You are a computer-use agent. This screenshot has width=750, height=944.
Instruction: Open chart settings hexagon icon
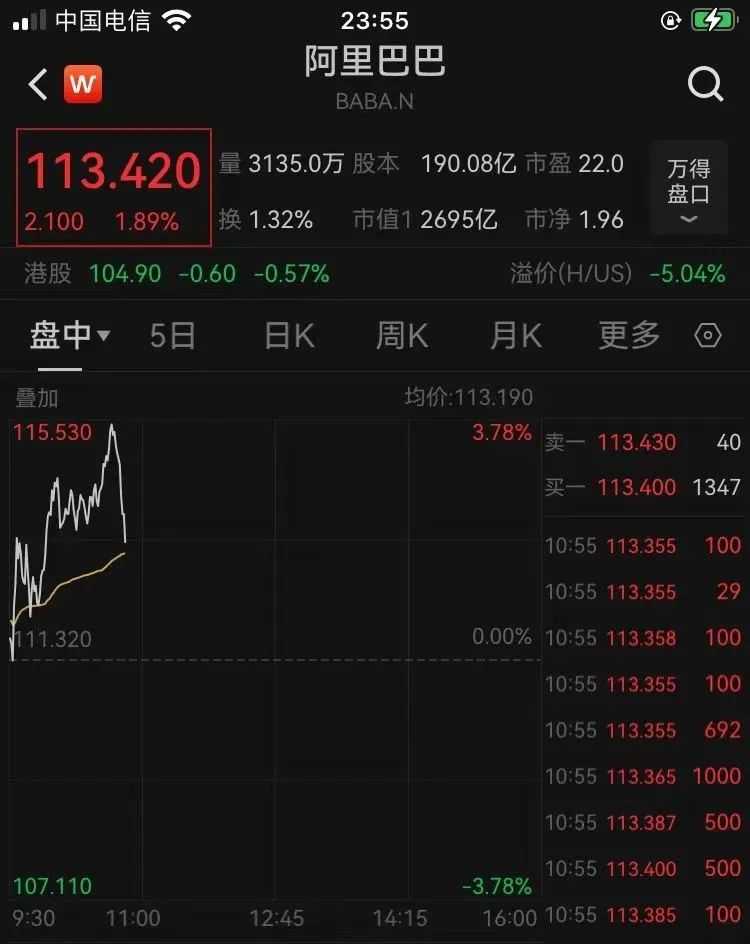pos(708,336)
